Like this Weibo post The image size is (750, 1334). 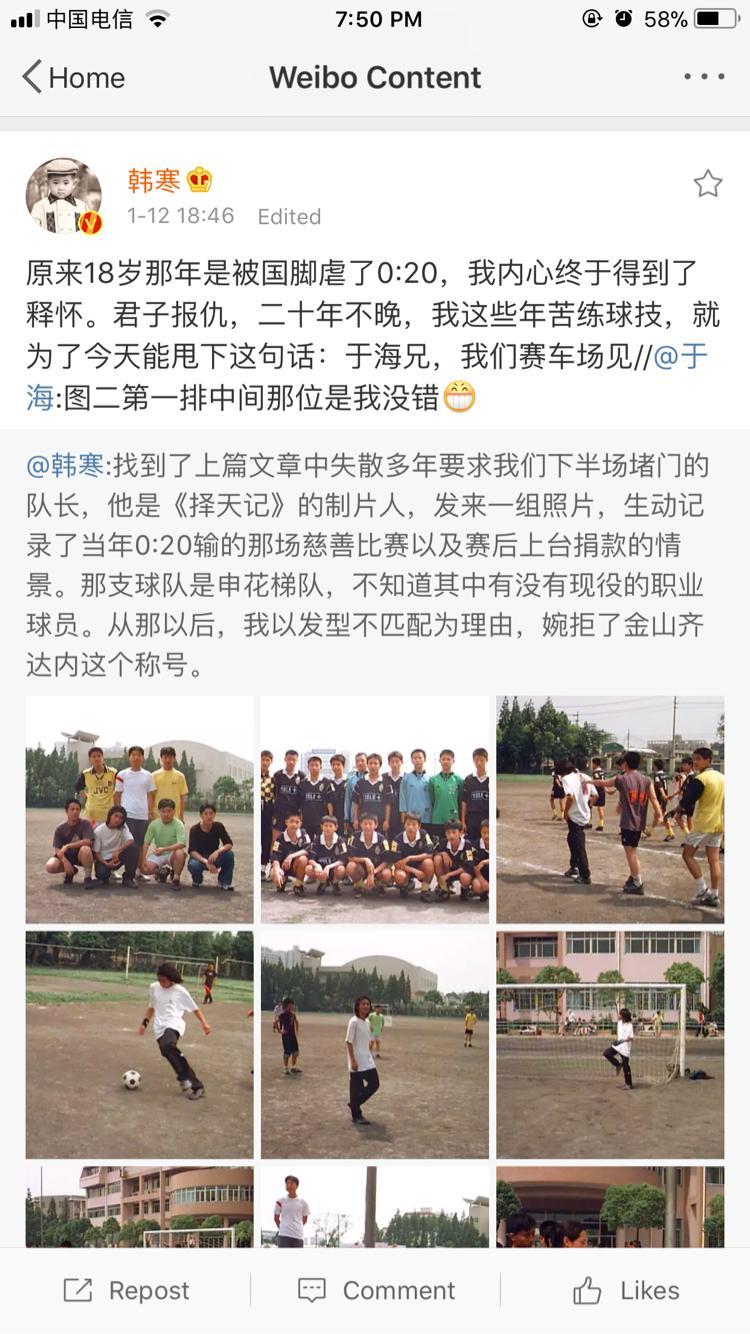point(626,1290)
